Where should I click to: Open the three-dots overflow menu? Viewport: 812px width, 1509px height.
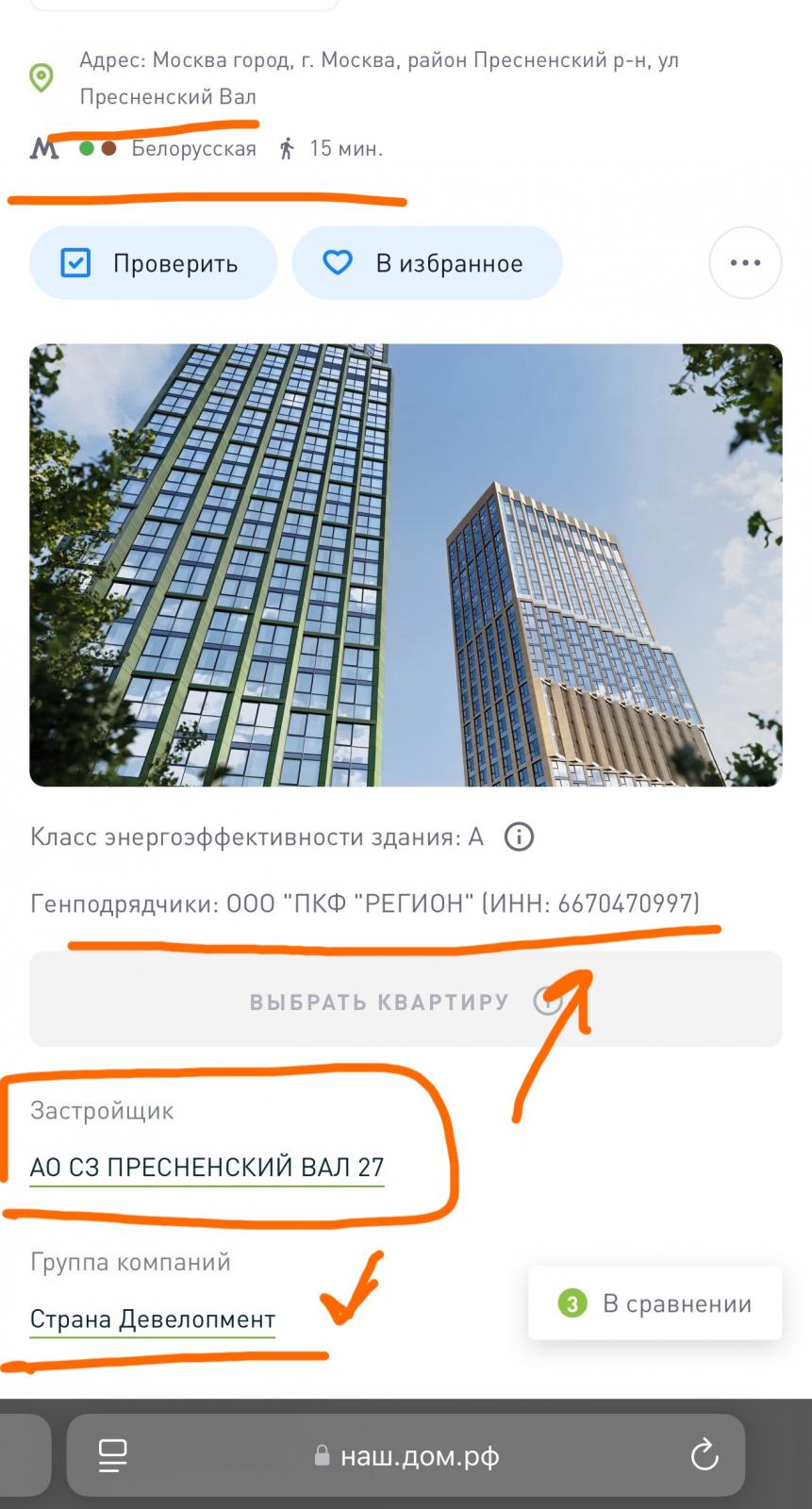745,263
